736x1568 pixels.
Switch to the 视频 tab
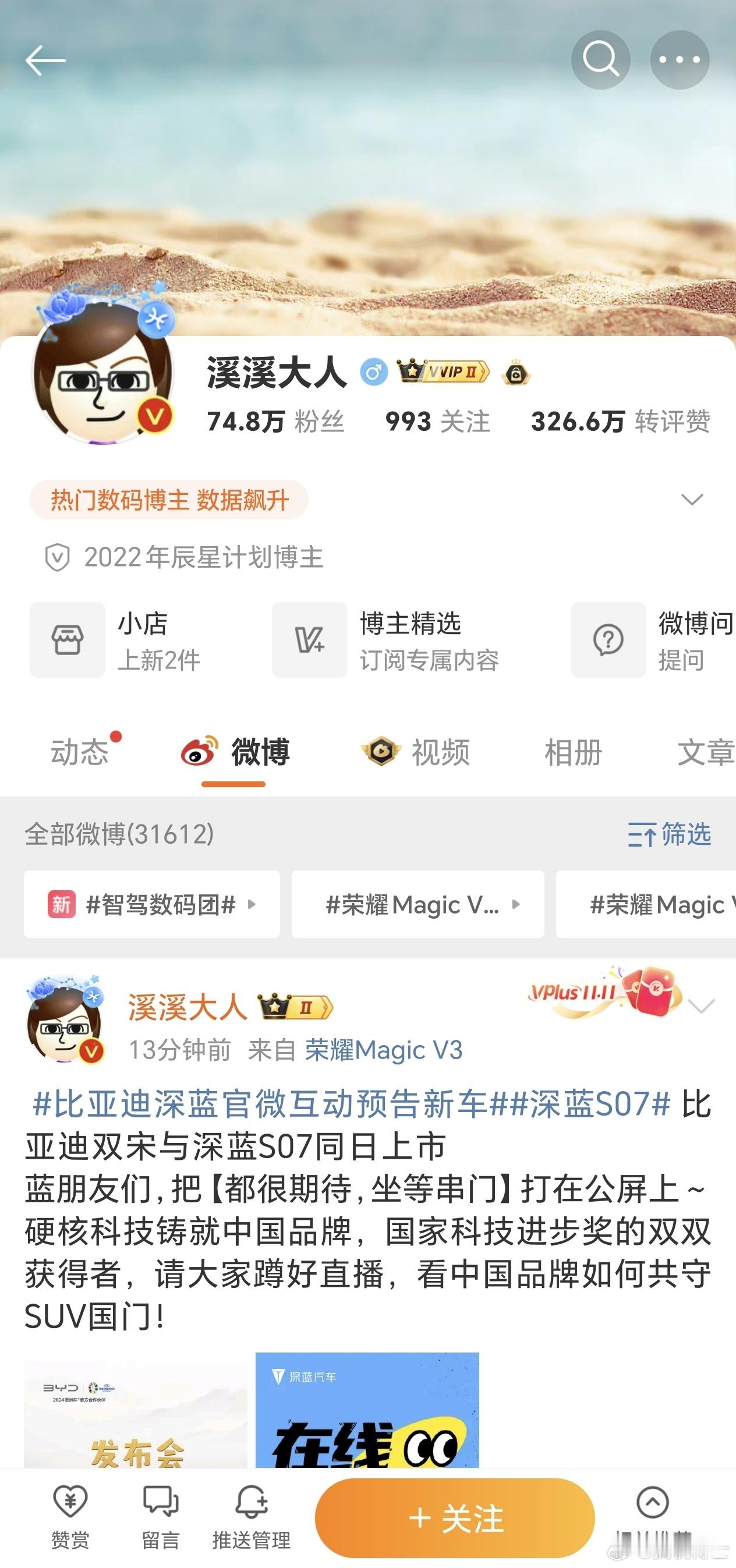441,753
